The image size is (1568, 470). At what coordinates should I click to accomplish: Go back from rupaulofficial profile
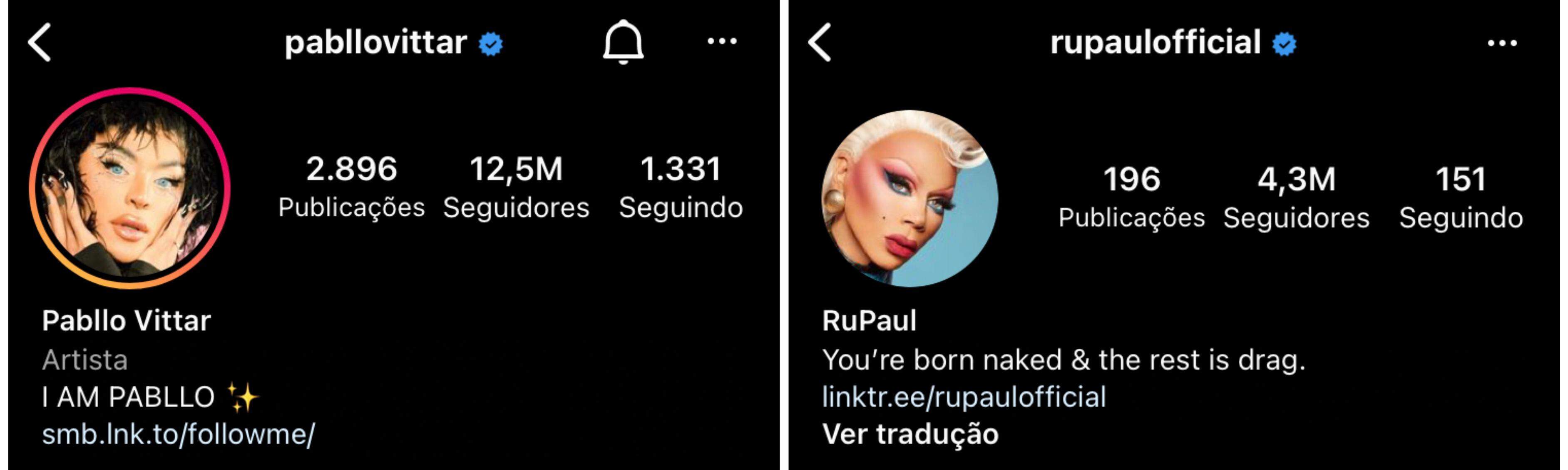click(x=820, y=42)
